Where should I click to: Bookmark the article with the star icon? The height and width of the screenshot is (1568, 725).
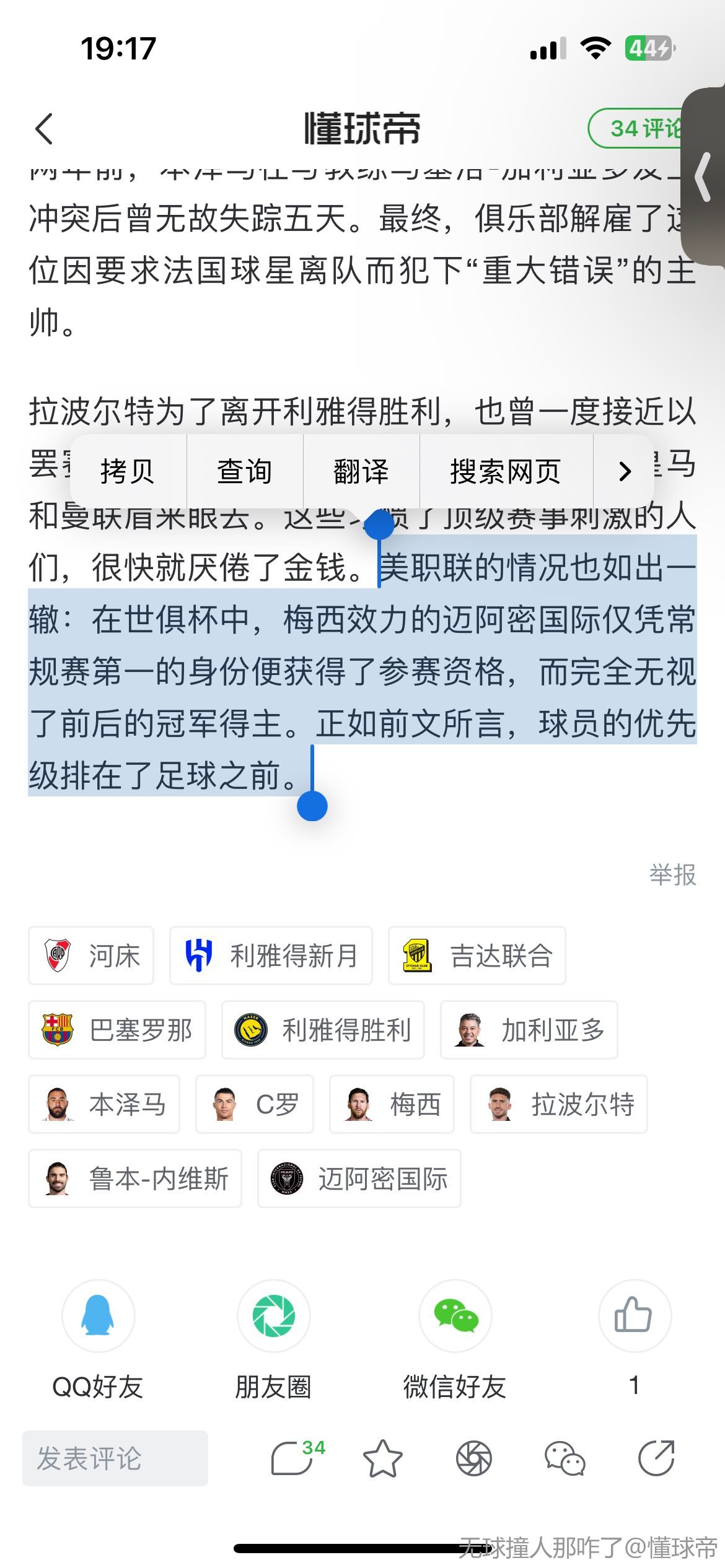pyautogui.click(x=382, y=1458)
